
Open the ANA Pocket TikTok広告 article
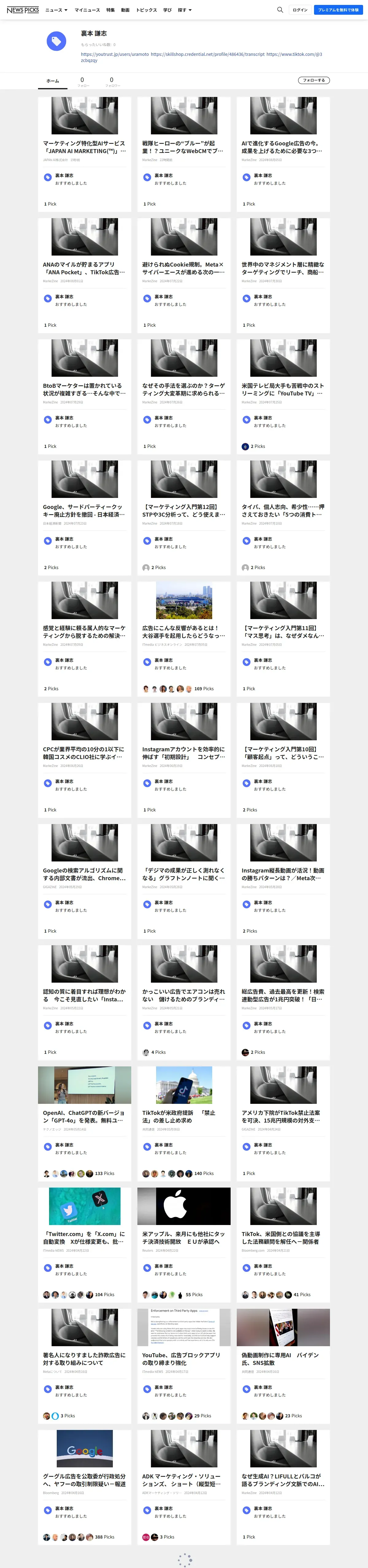pos(85,268)
